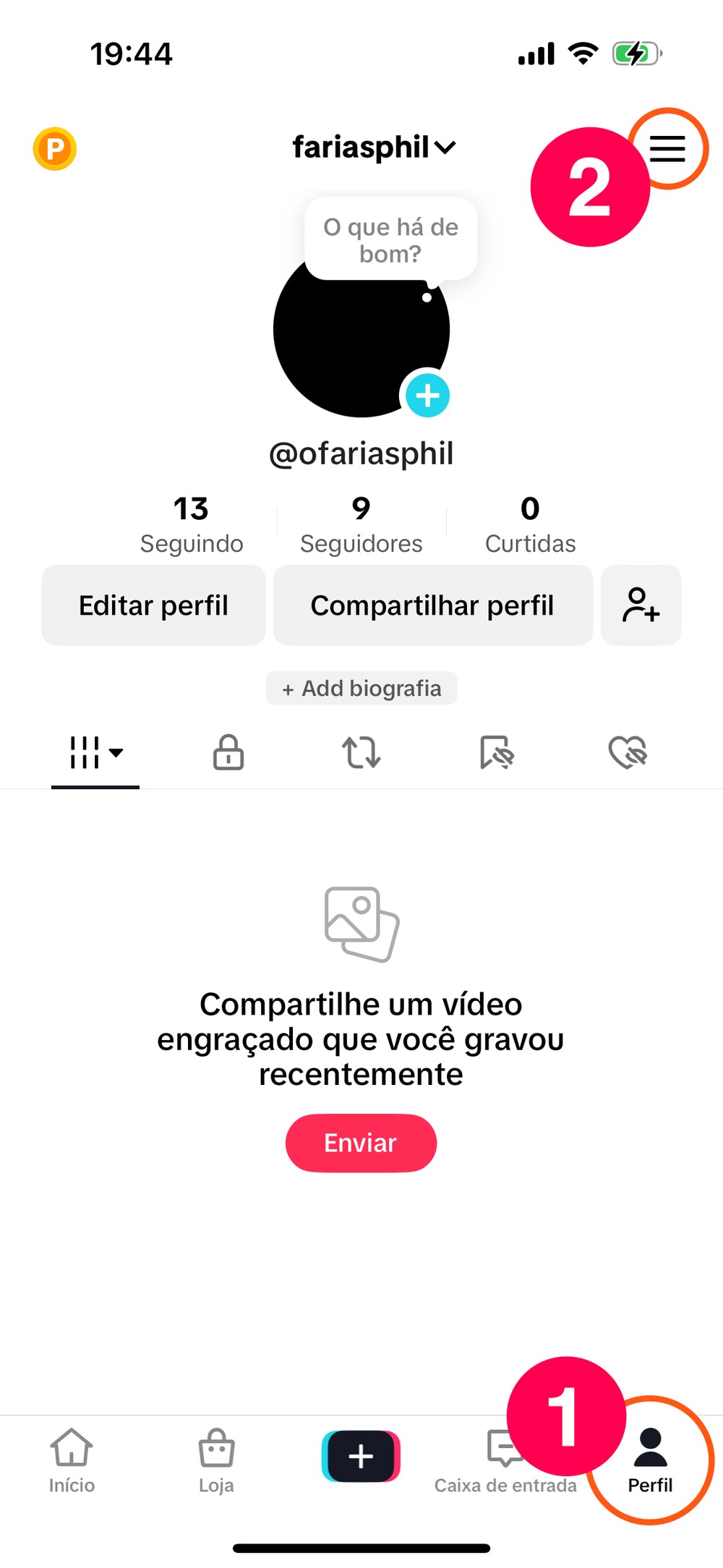Tap the 'O que há de bom?' bubble
723x1568 pixels.
coord(390,240)
